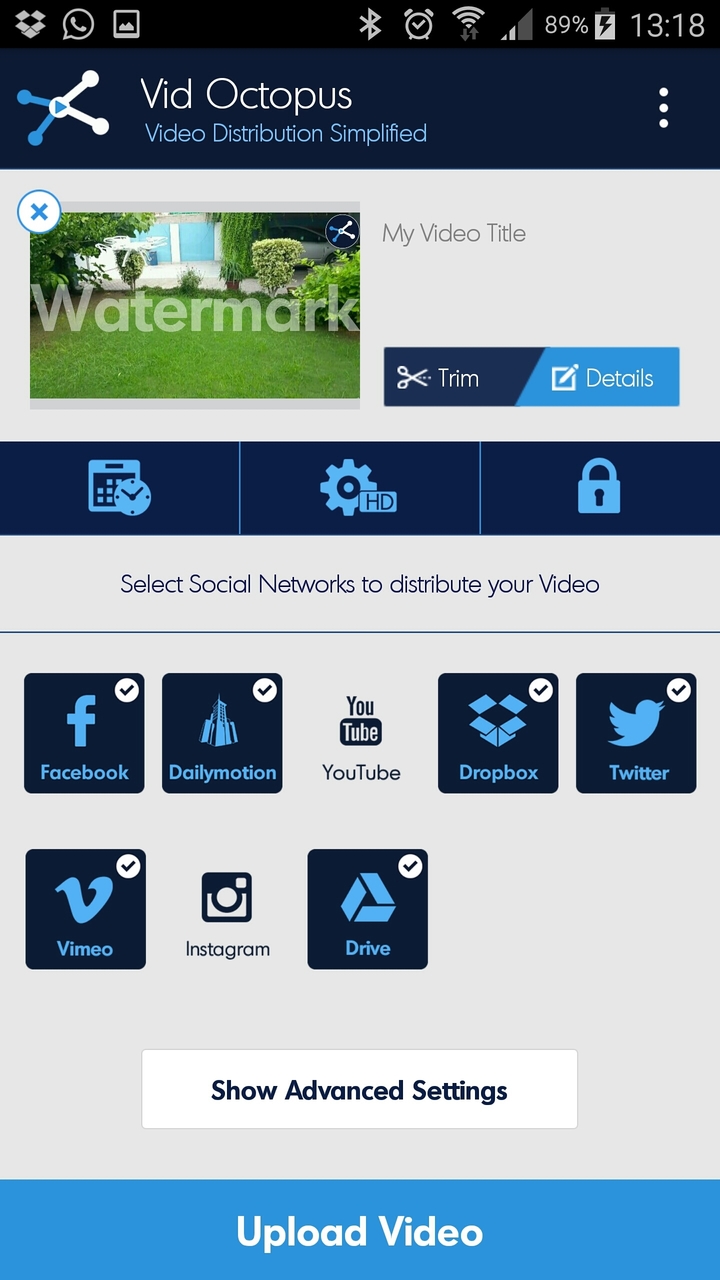
Task: Deselect the Vimeo tile
Action: (x=85, y=909)
